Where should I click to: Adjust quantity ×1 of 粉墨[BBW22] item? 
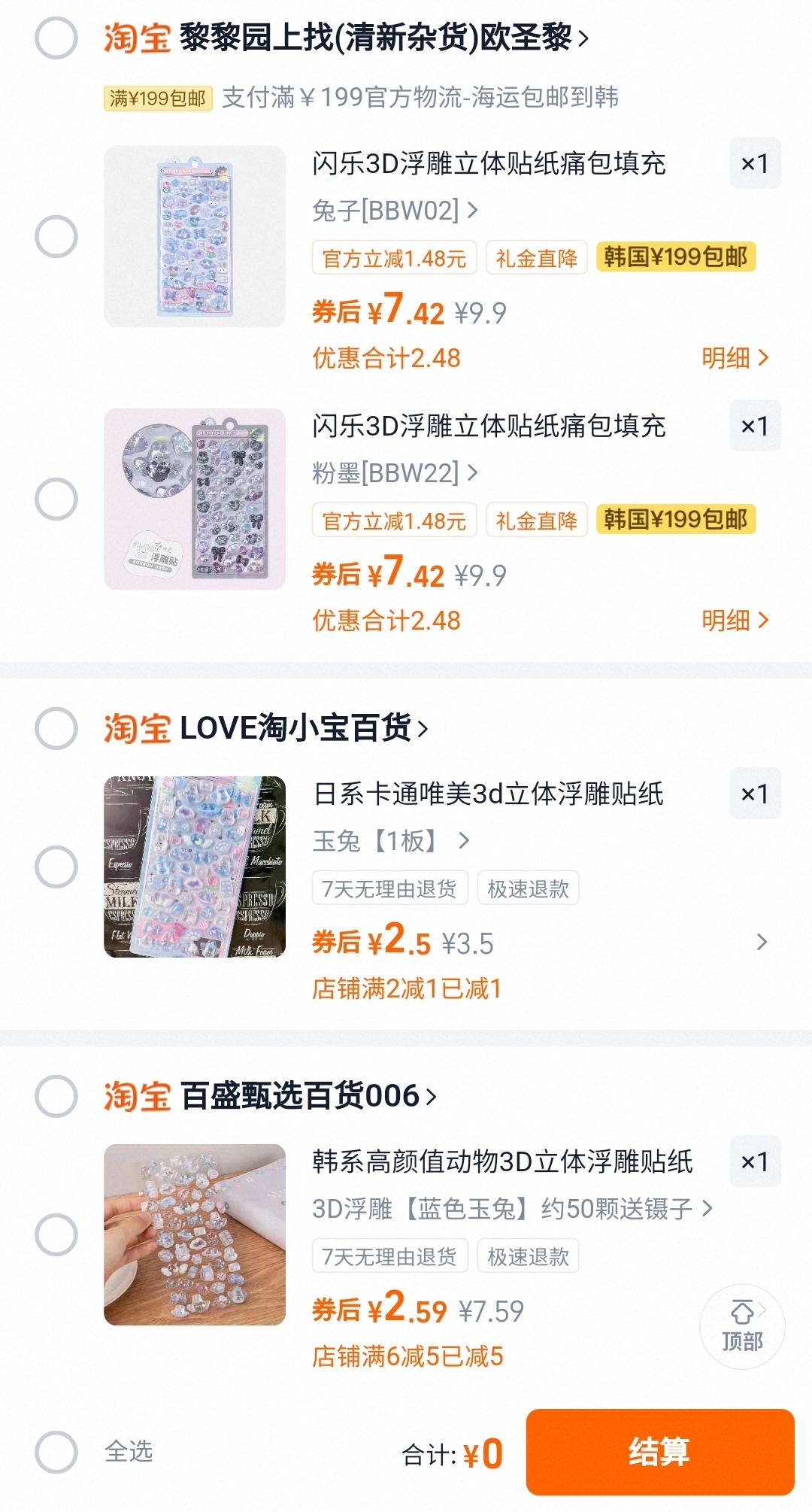[x=755, y=426]
